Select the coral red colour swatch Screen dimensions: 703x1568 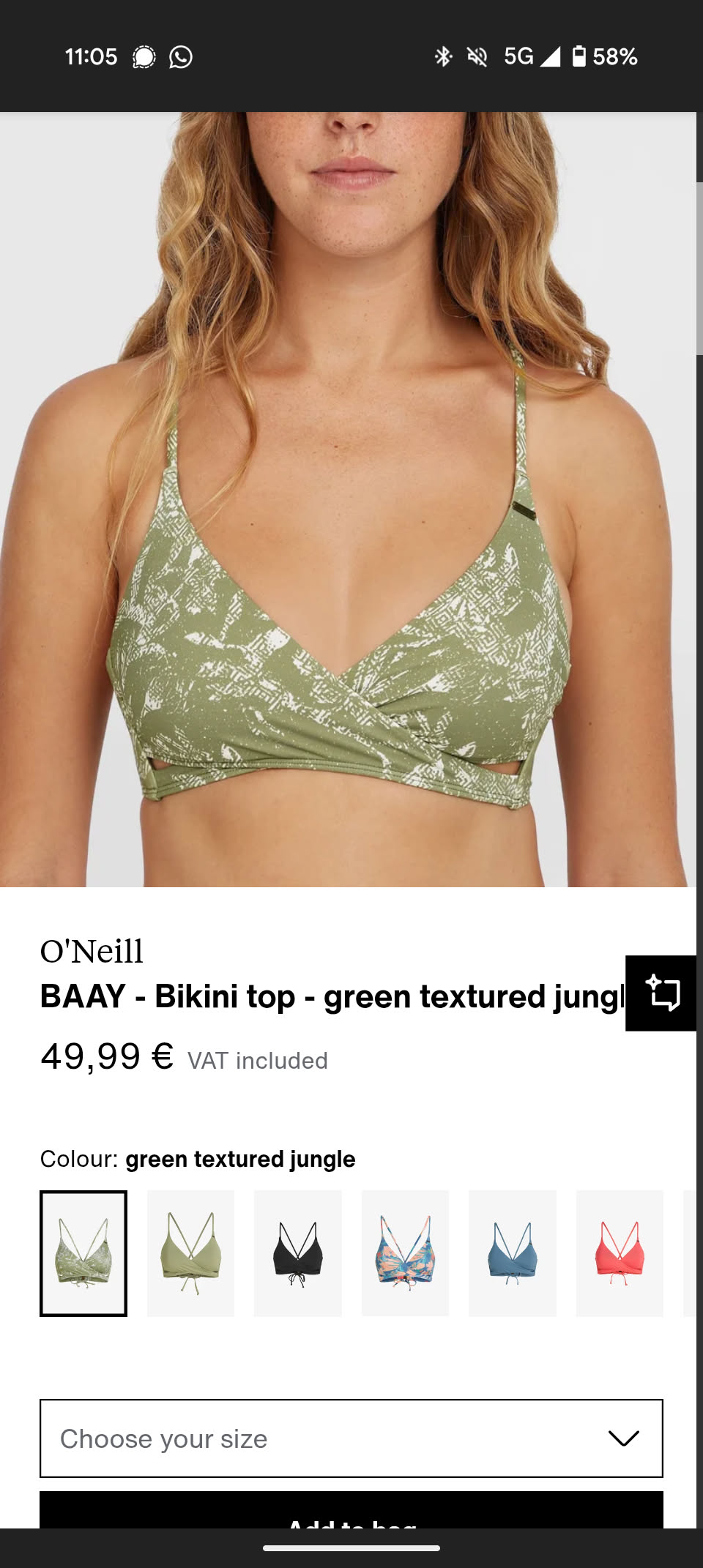click(x=620, y=1253)
